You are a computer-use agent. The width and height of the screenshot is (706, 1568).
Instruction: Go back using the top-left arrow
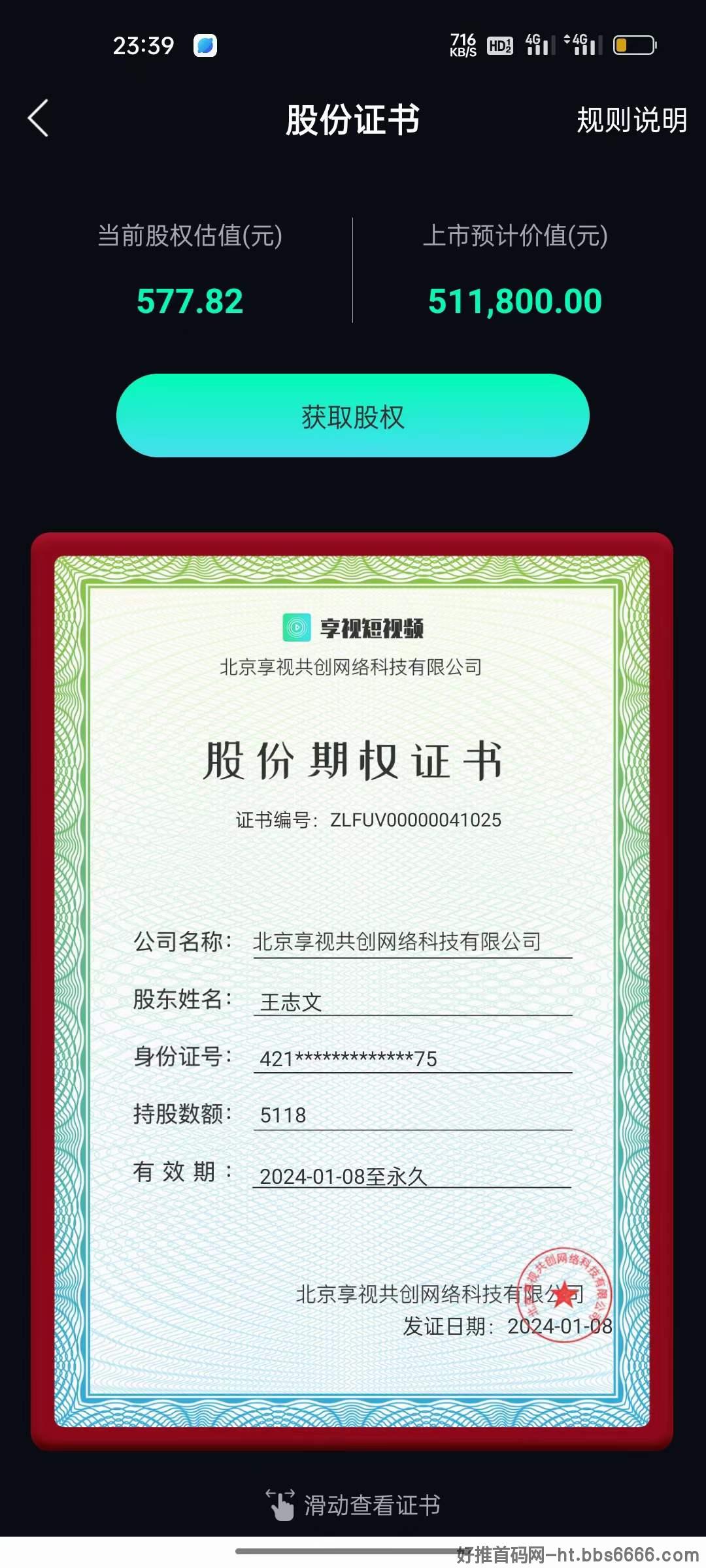(38, 118)
